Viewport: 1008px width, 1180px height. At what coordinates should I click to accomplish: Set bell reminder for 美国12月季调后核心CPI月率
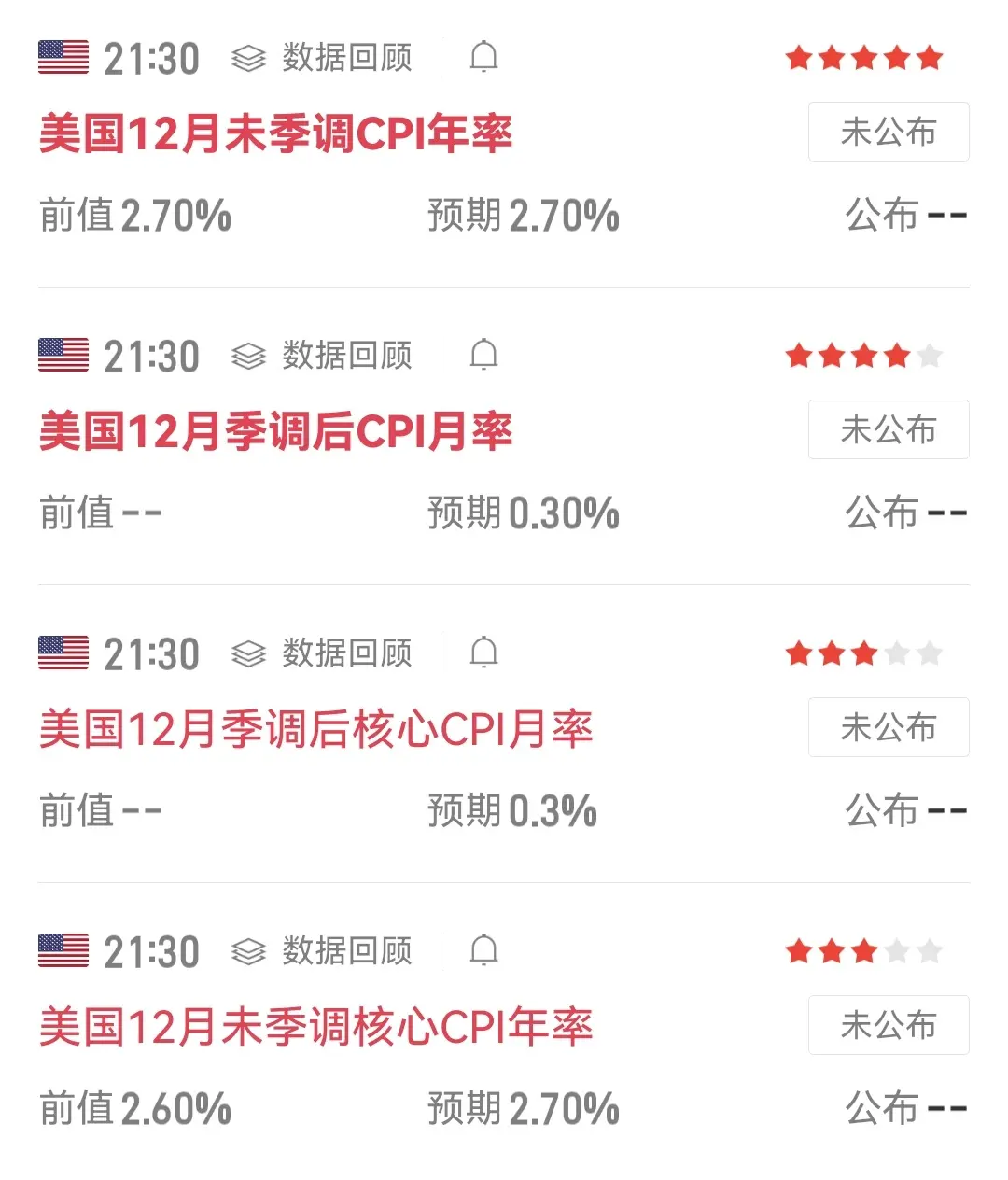point(483,653)
